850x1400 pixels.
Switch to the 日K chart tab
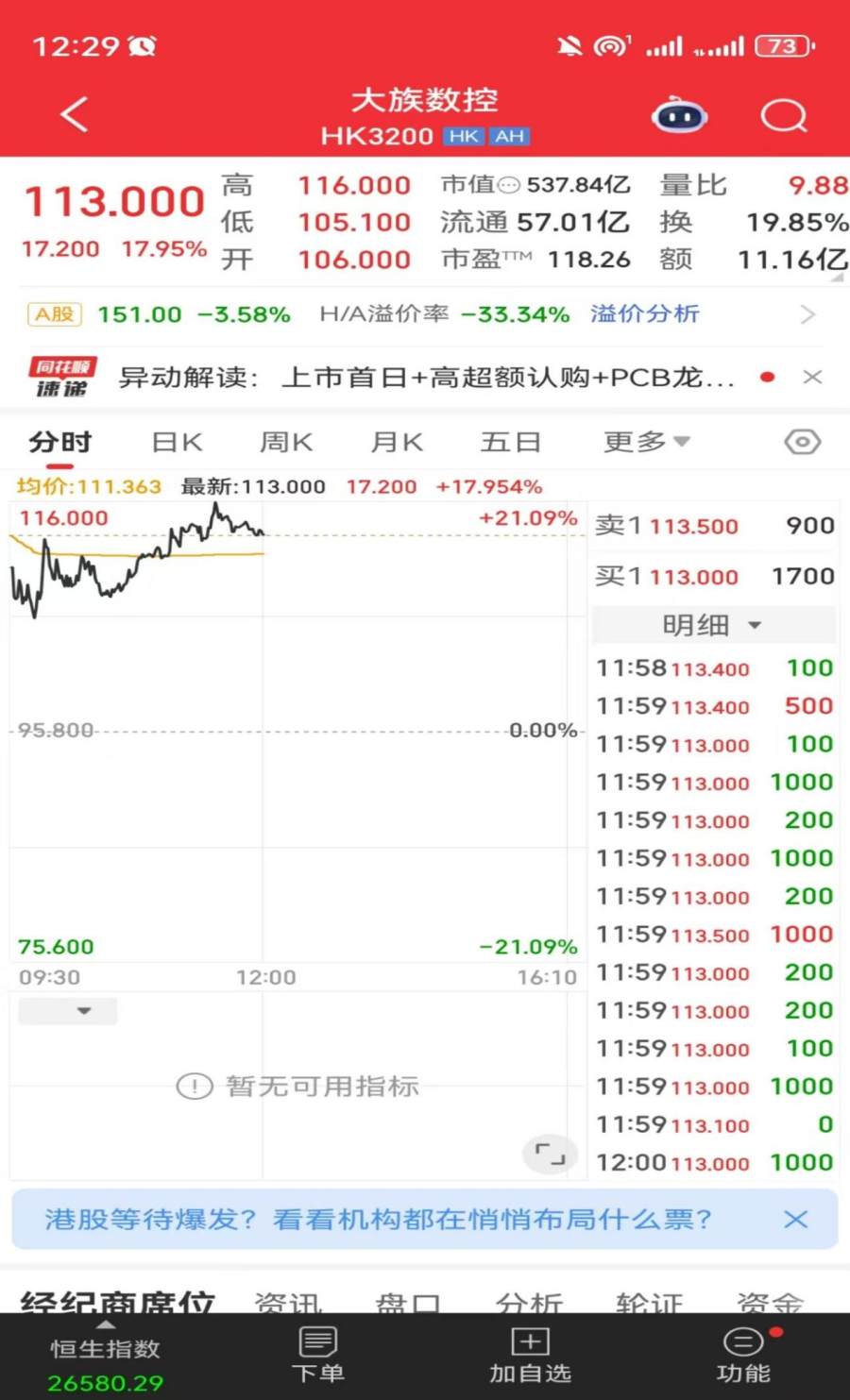tap(177, 442)
